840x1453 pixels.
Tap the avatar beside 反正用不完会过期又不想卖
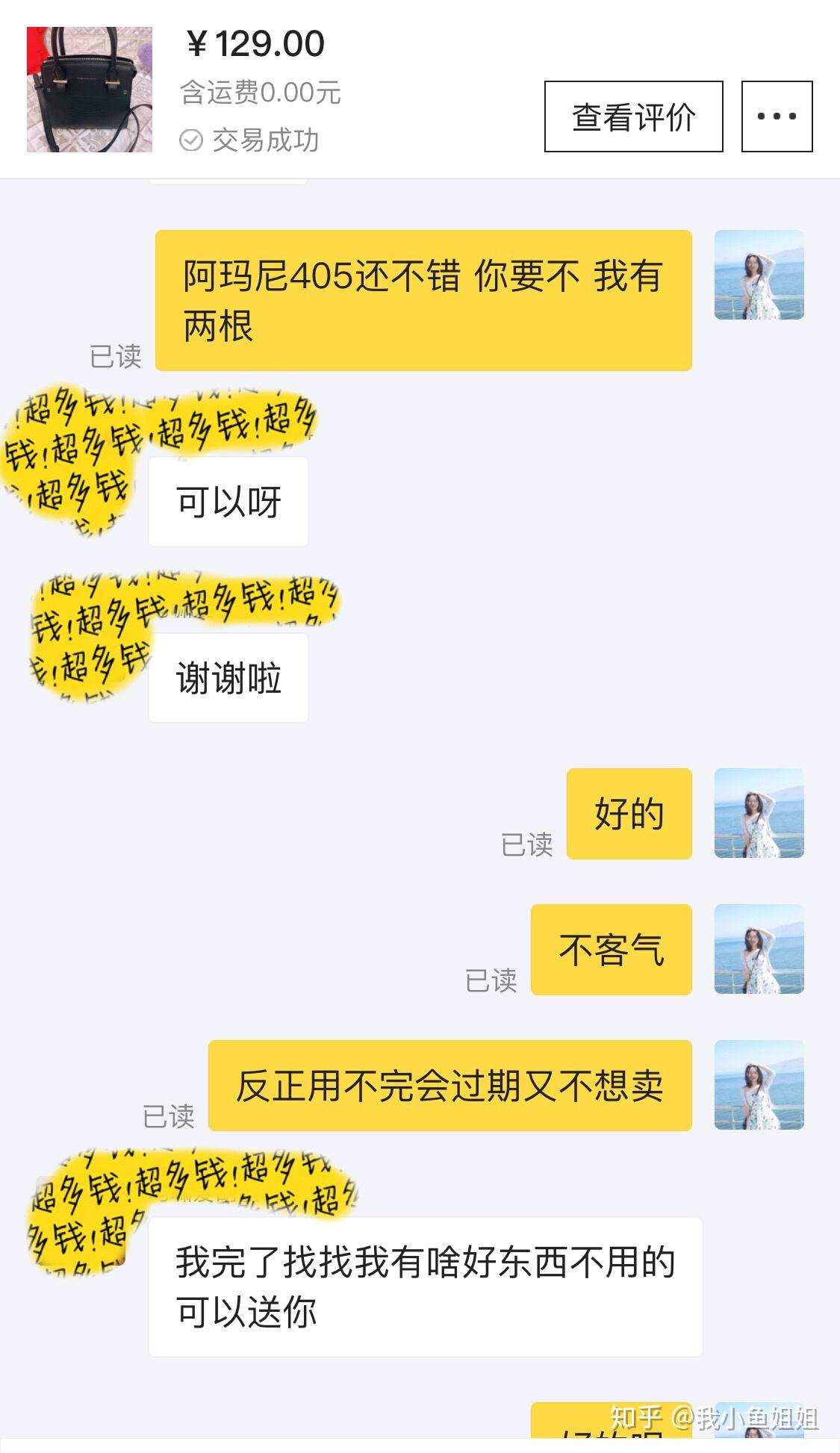[x=759, y=1085]
